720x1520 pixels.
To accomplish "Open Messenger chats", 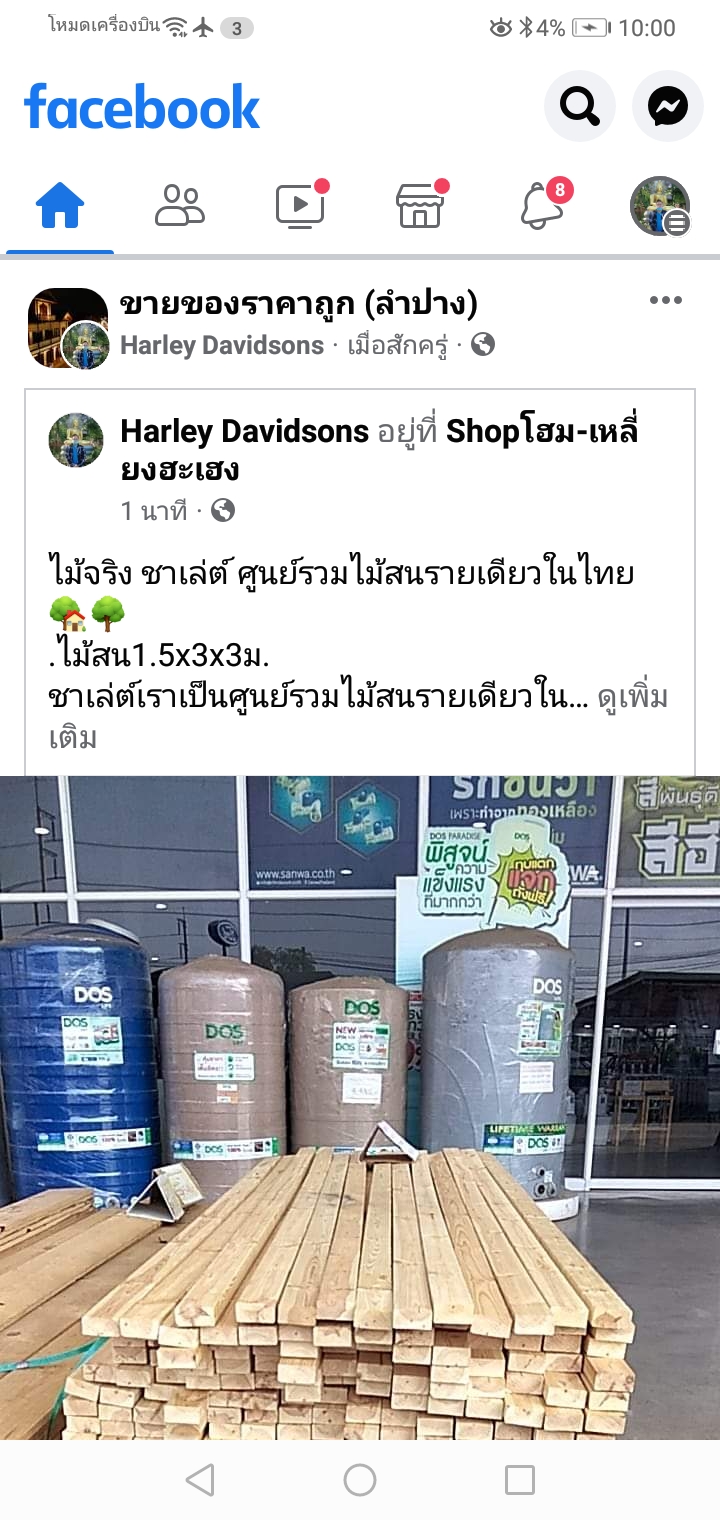I will [667, 105].
